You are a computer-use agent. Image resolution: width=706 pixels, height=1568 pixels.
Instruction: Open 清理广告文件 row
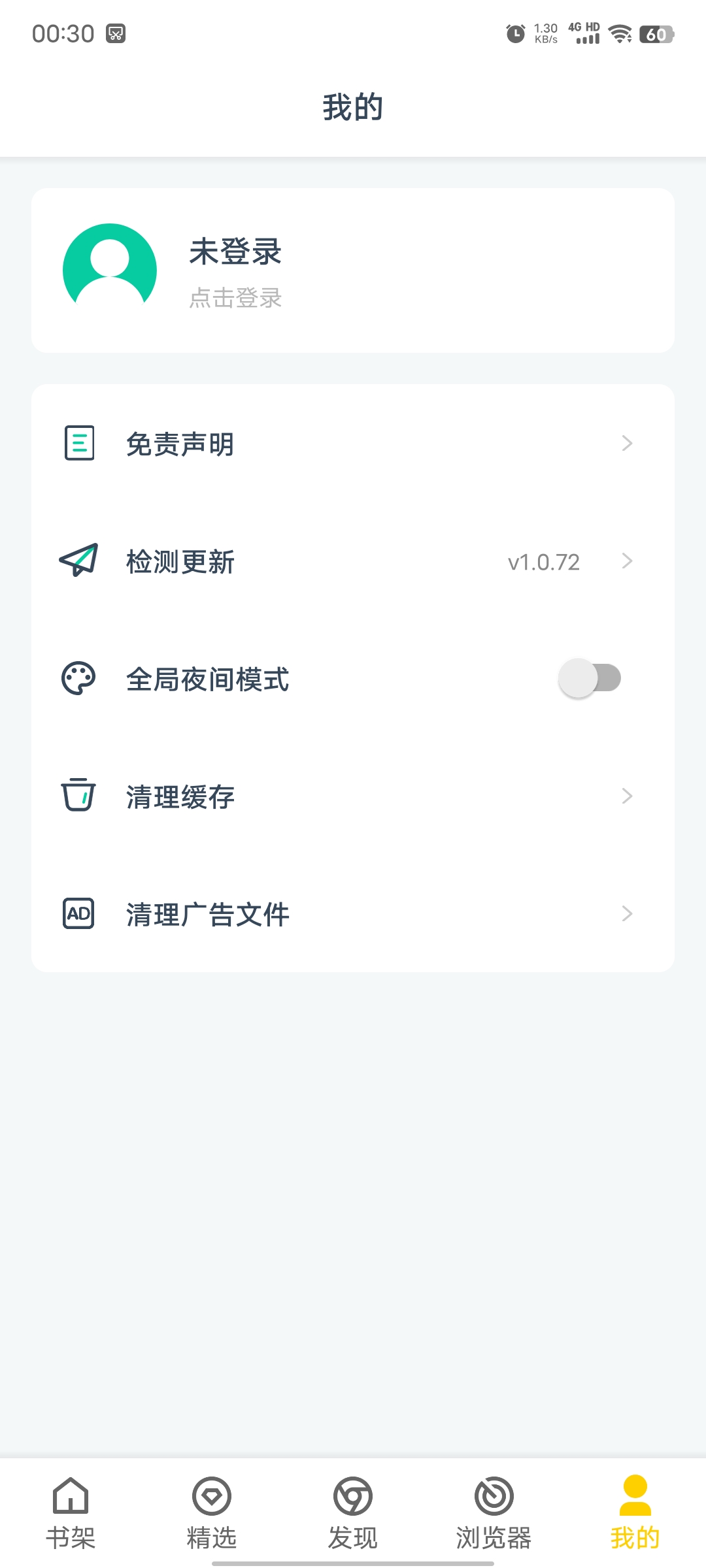point(353,914)
